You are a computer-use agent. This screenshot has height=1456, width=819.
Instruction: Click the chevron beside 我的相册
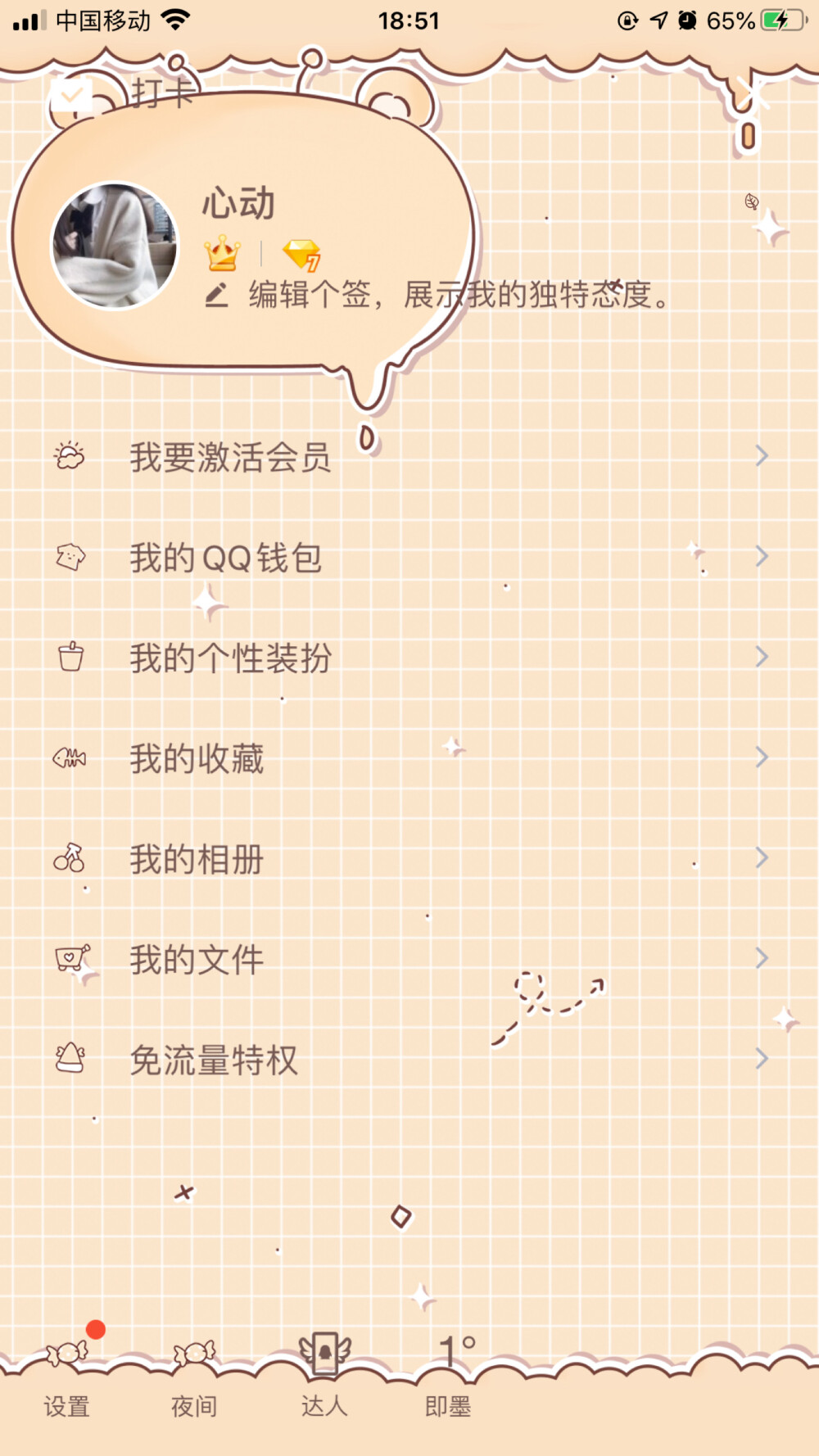point(759,858)
